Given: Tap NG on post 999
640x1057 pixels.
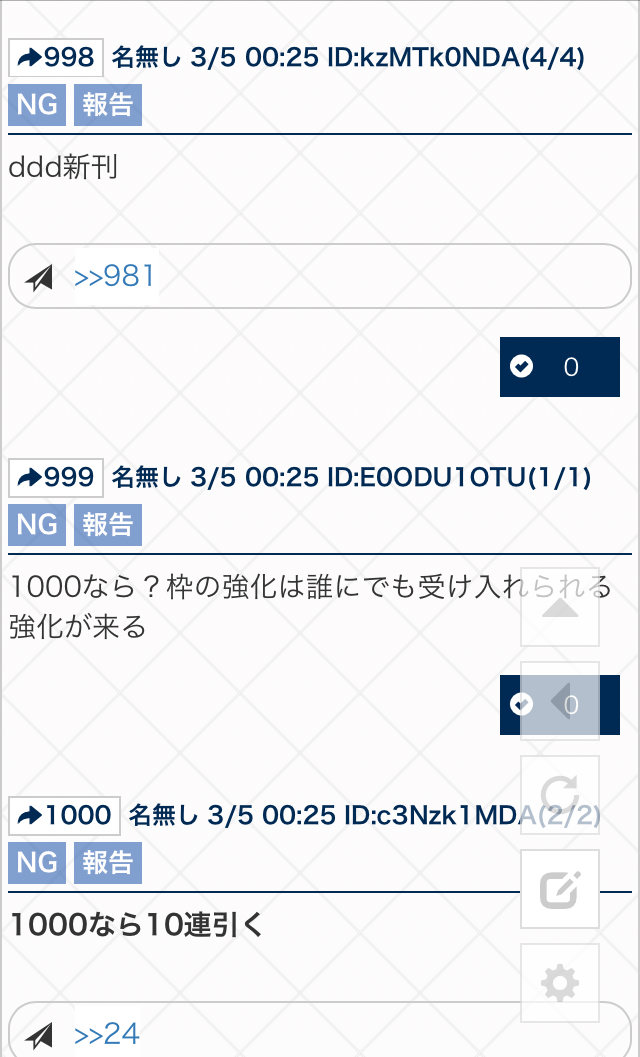Looking at the screenshot, I should (x=37, y=525).
